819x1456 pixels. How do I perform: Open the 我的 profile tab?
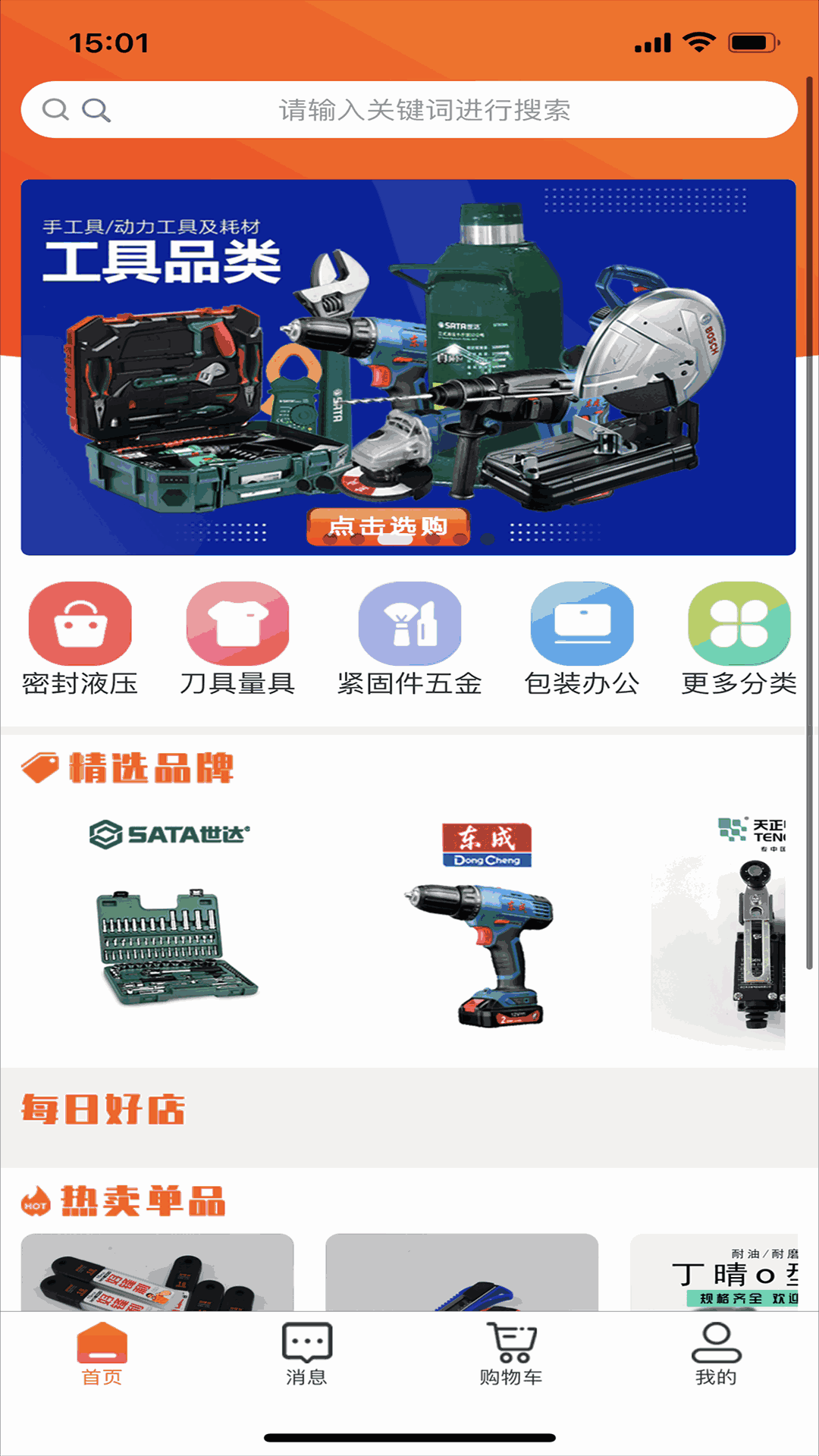point(716,1354)
